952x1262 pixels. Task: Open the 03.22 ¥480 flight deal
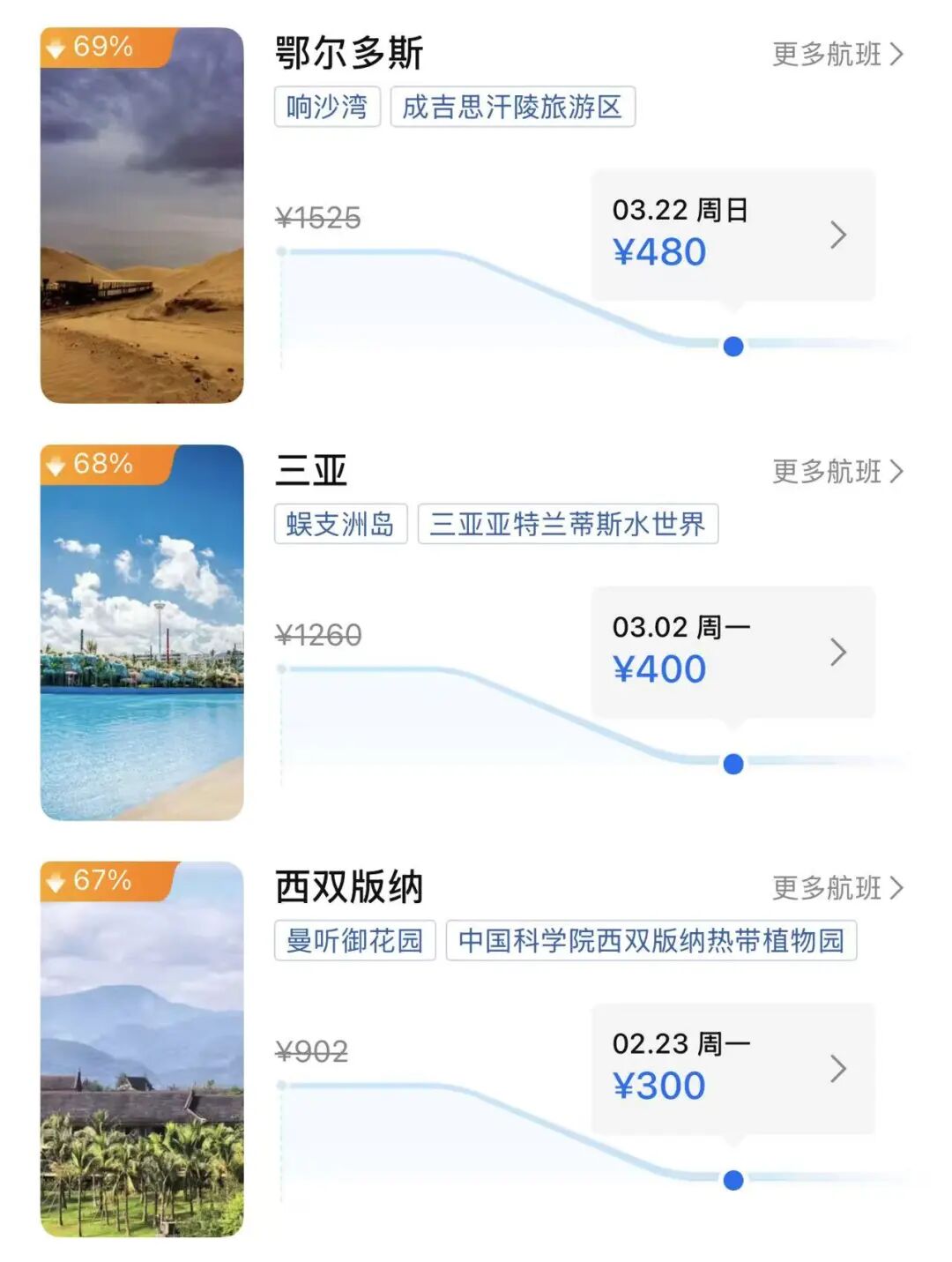(x=733, y=235)
